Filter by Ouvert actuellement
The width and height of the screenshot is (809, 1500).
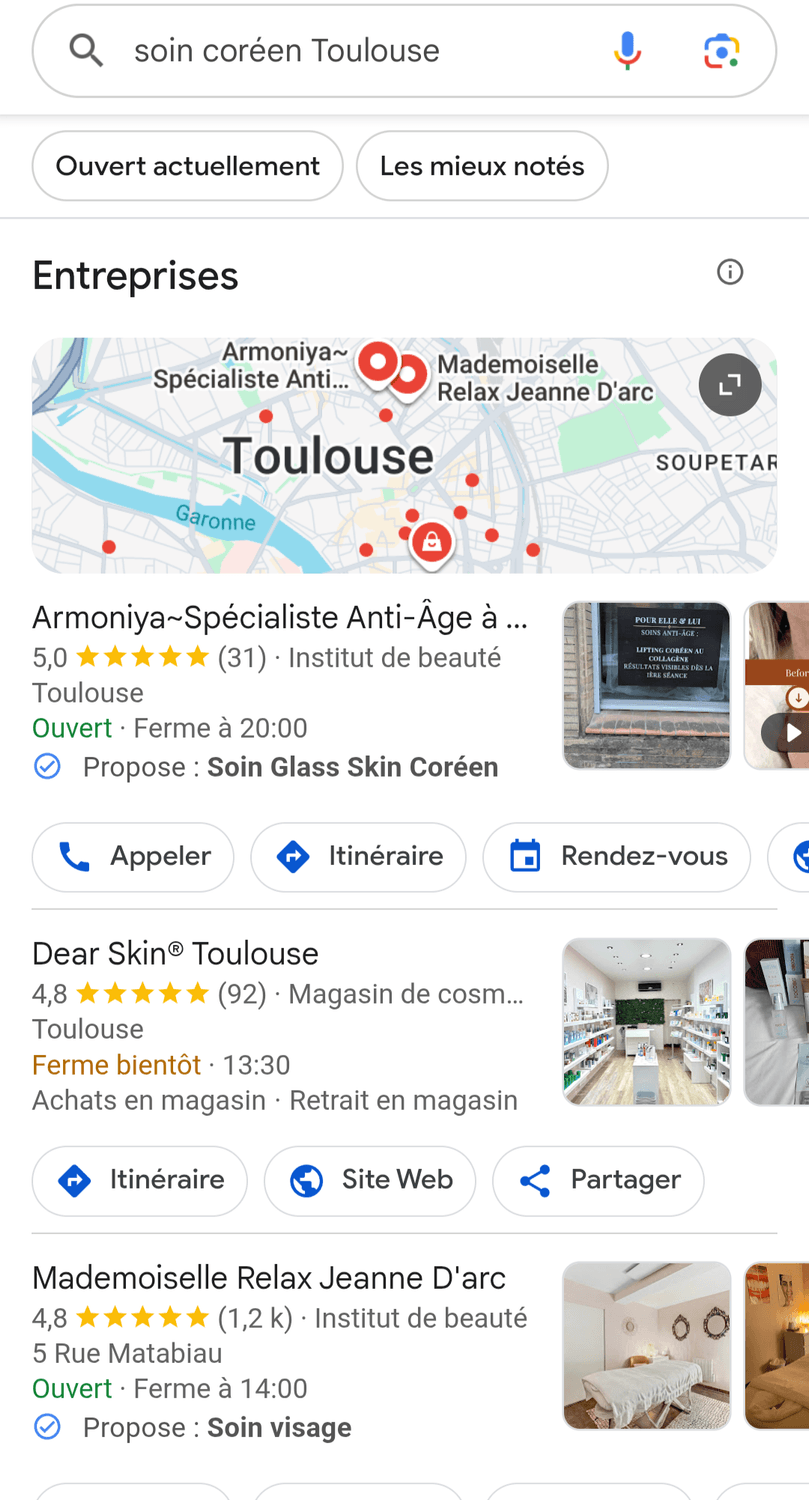click(x=188, y=166)
